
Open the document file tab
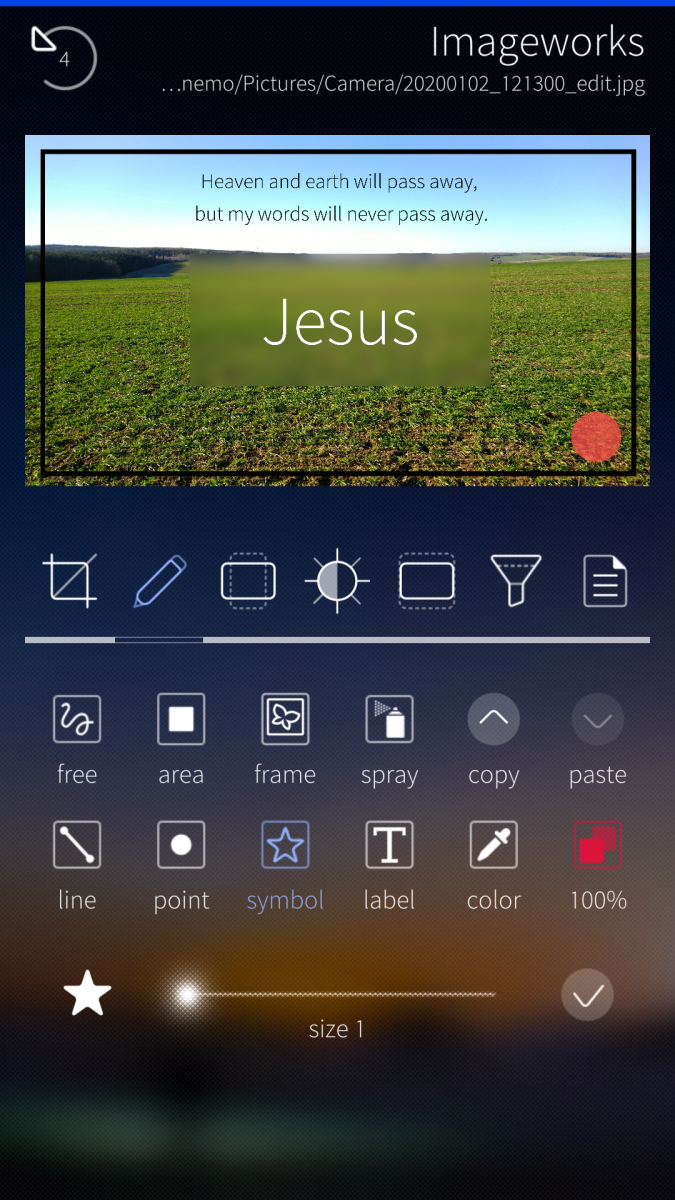(605, 580)
